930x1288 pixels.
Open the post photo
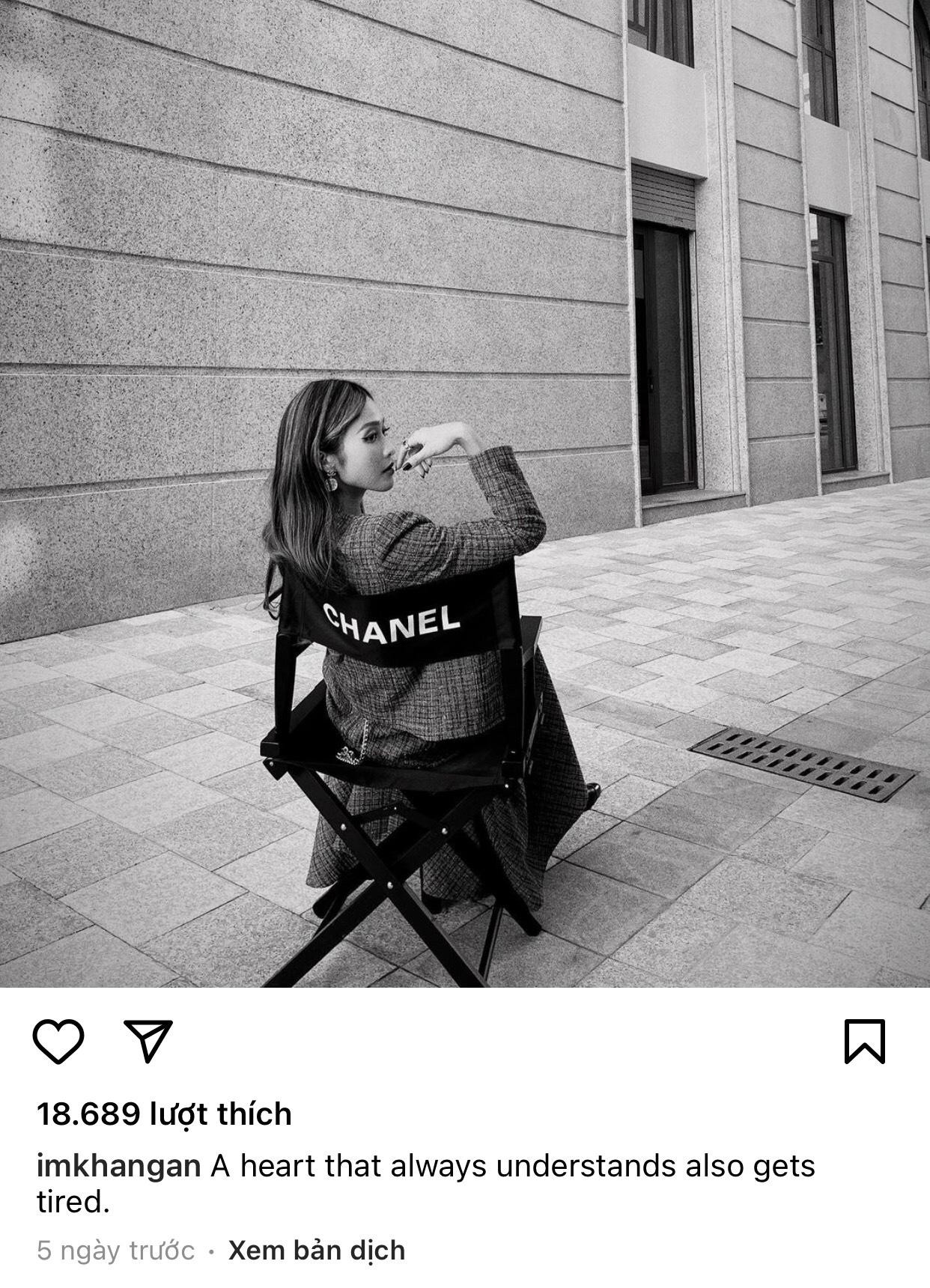[465, 494]
